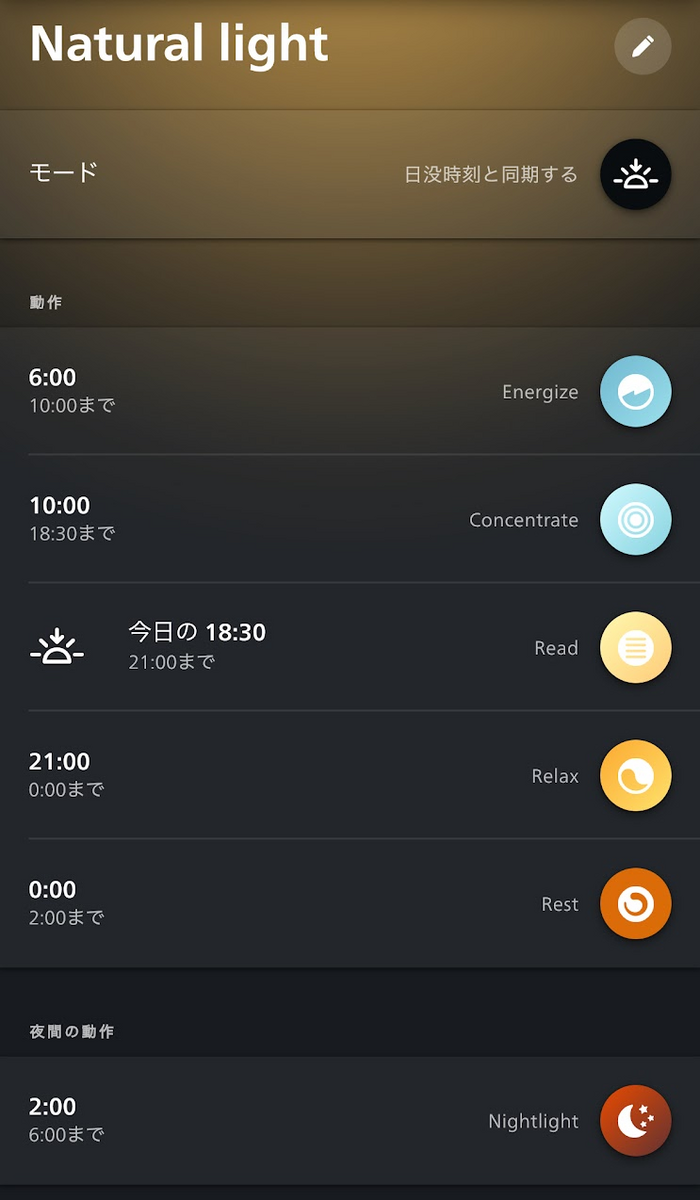
Task: Open the 0:00 Rest slot
Action: (350, 903)
